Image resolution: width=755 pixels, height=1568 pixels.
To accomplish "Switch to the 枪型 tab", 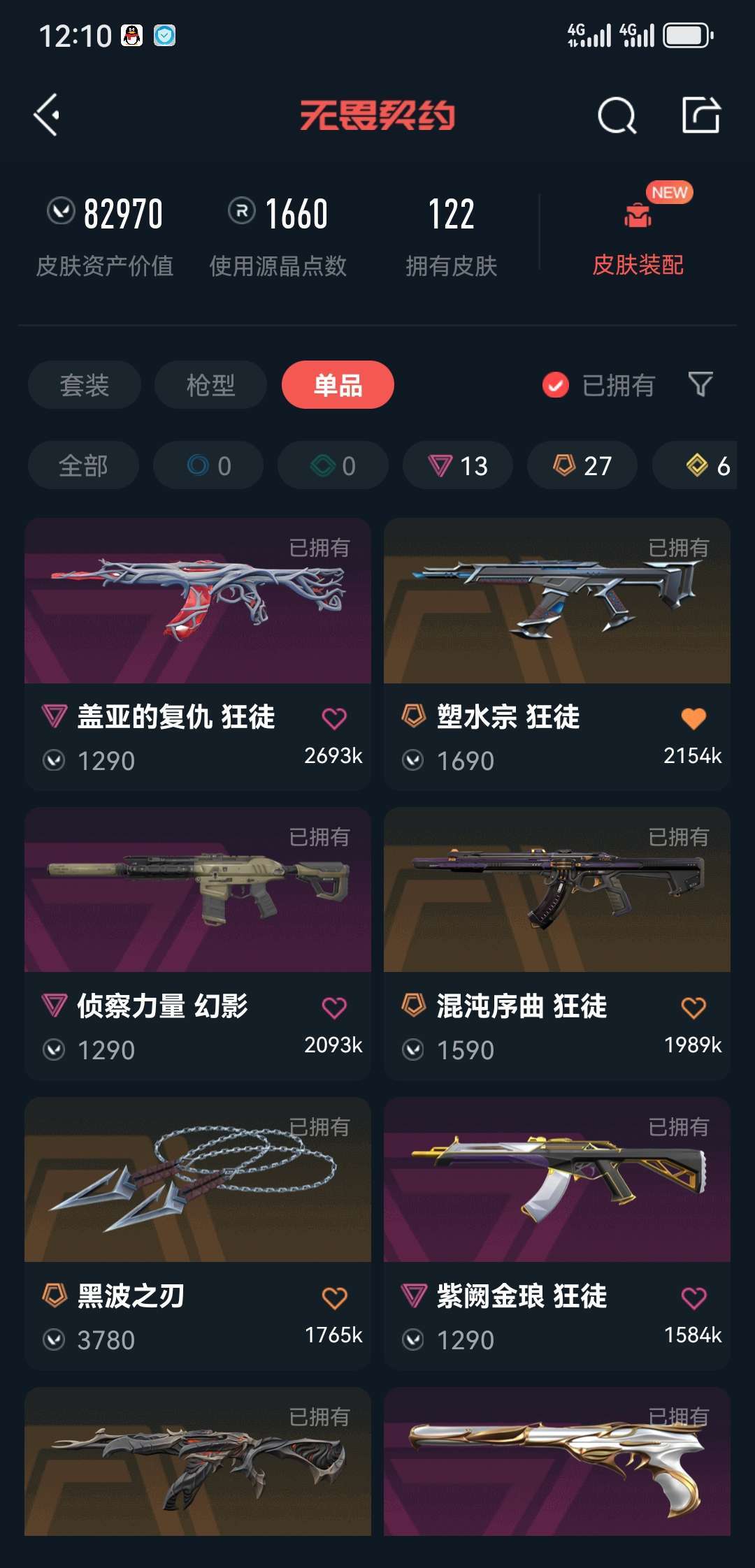I will pyautogui.click(x=210, y=385).
